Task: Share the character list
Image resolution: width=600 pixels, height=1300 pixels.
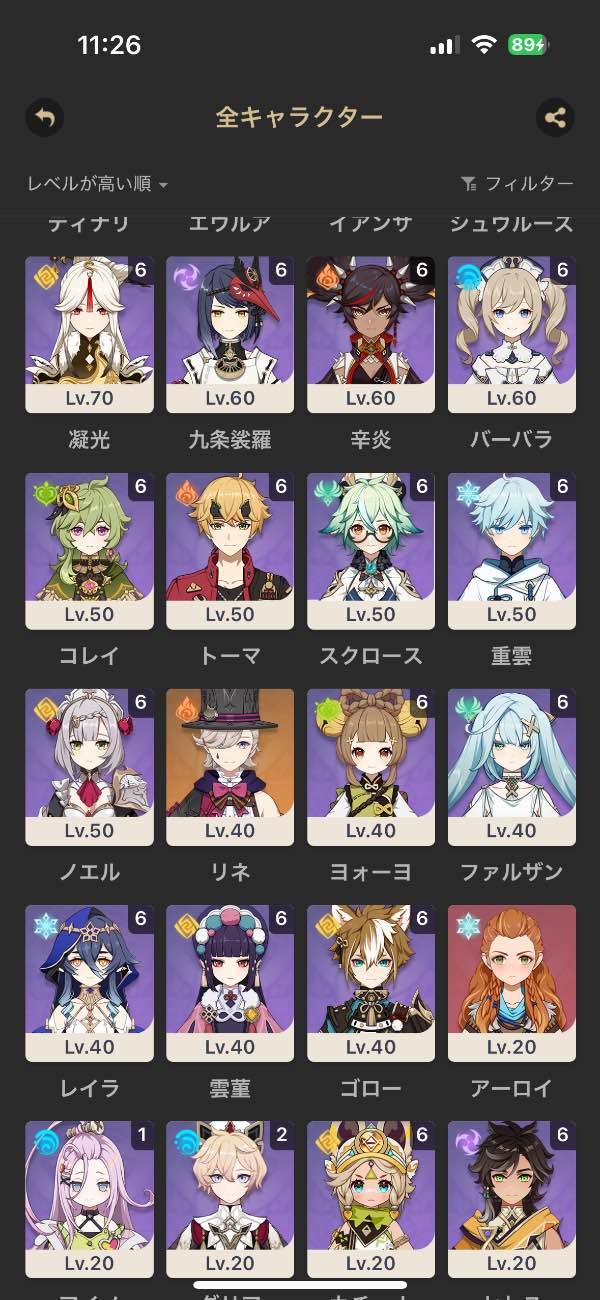Action: pos(555,118)
